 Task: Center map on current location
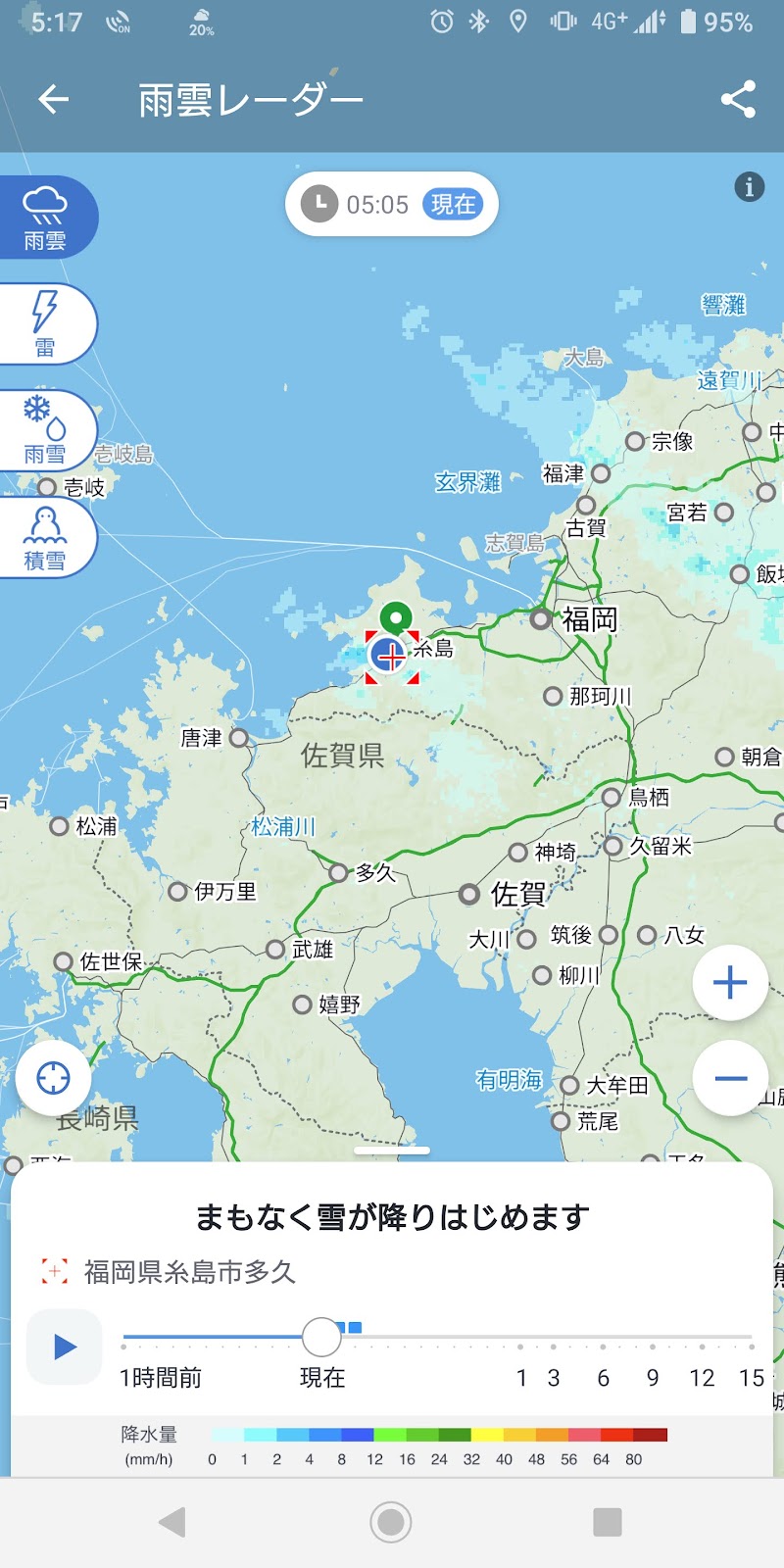[x=53, y=1078]
